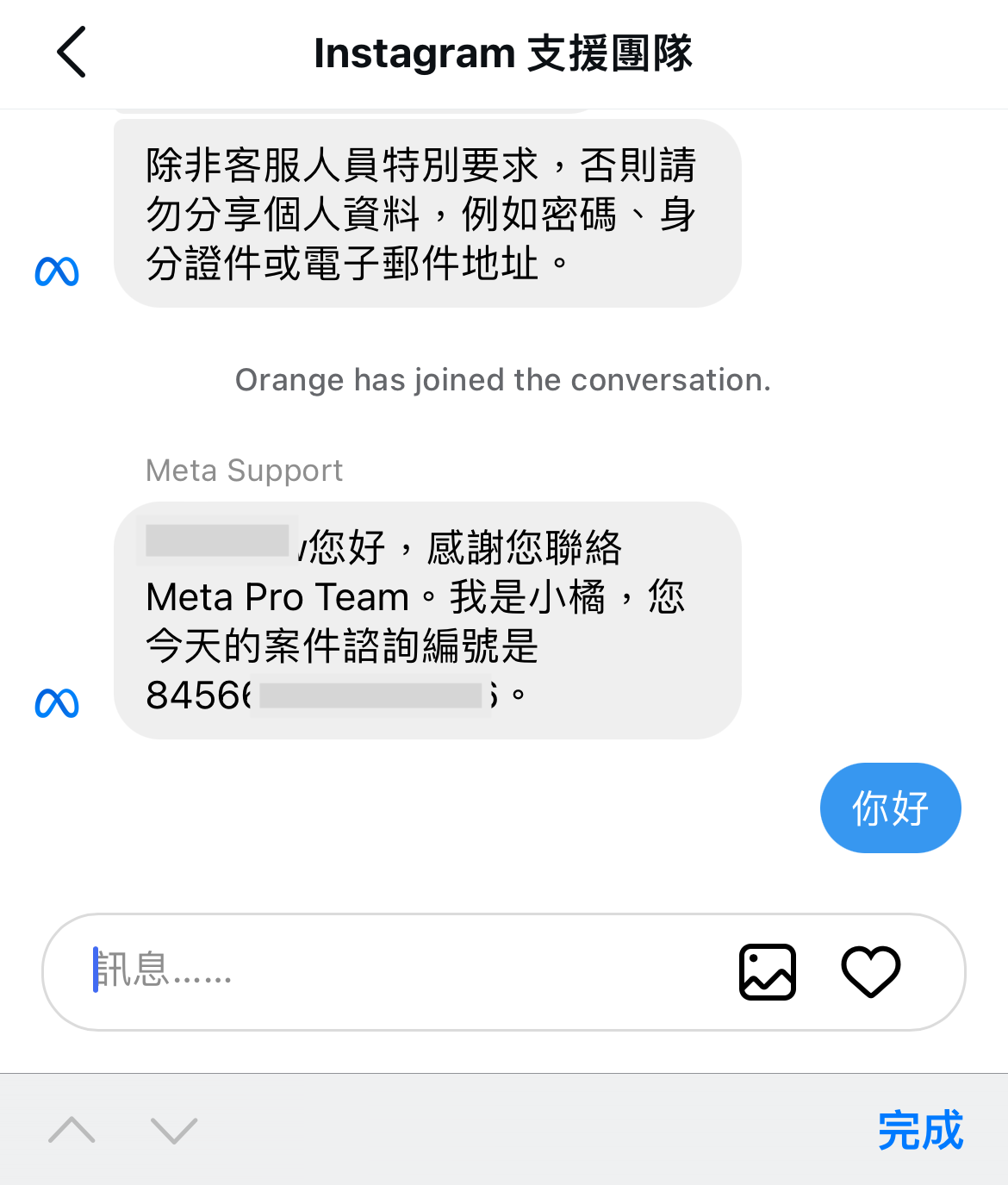The height and width of the screenshot is (1185, 1008).
Task: Tap the heart icon next to the text field
Action: (871, 972)
